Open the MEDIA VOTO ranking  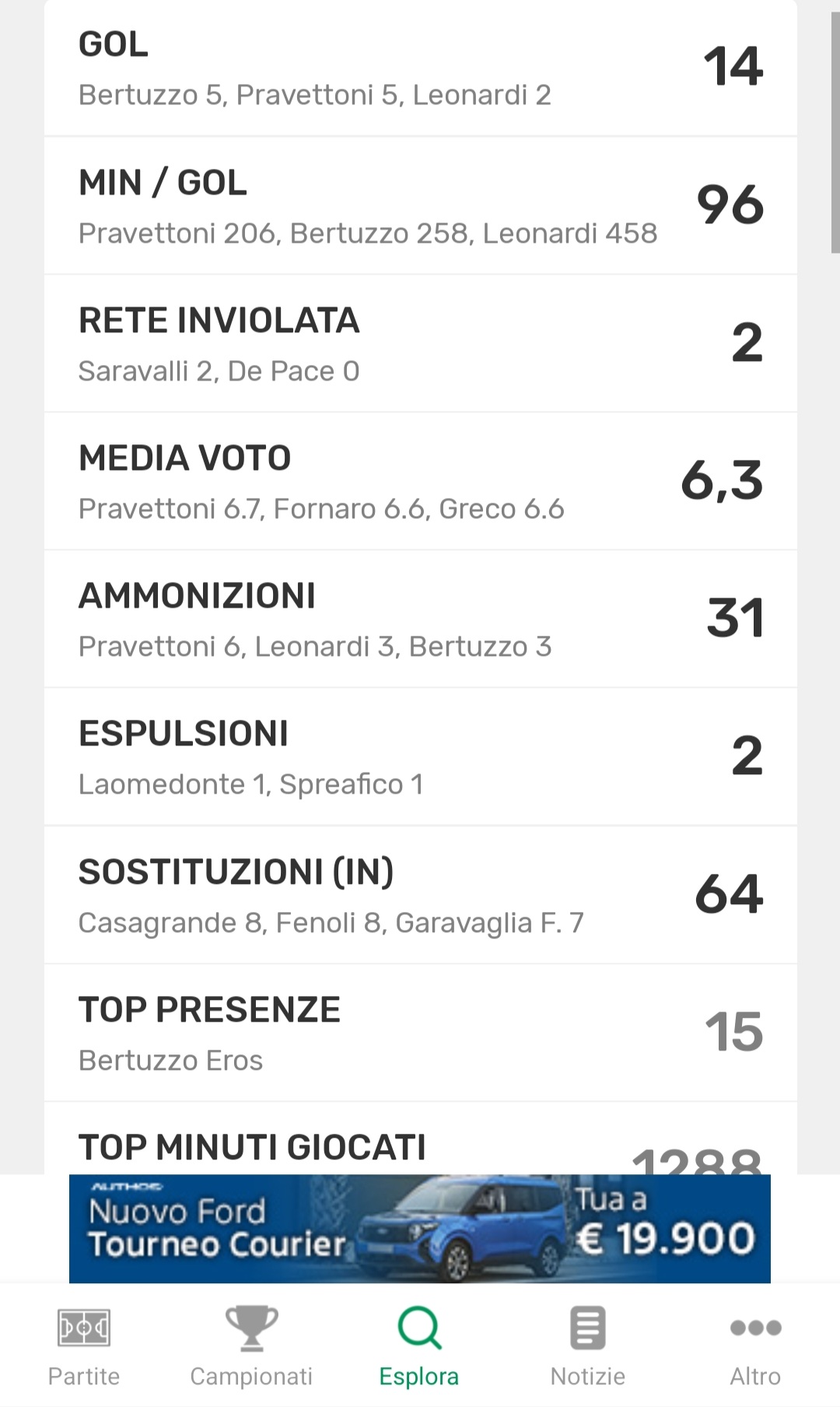pos(420,482)
